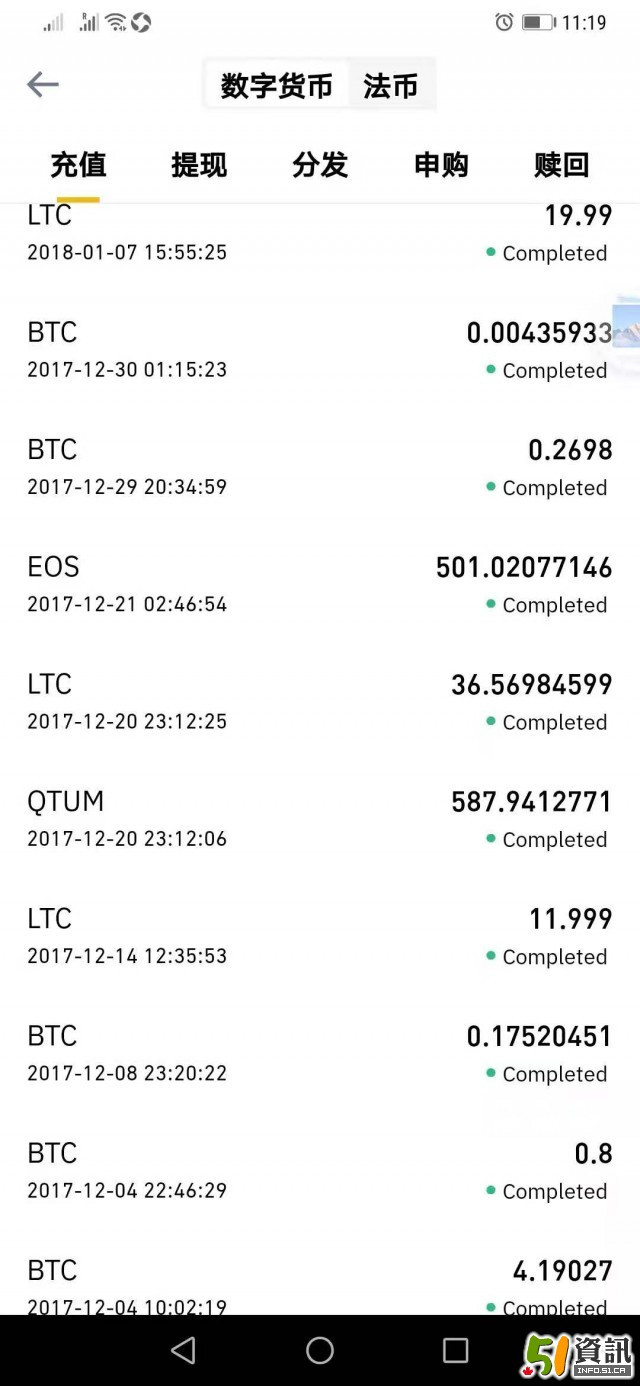View the LTC 36.56984599 deposit details
Screen dimensions: 640x1386
pyautogui.click(x=319, y=702)
